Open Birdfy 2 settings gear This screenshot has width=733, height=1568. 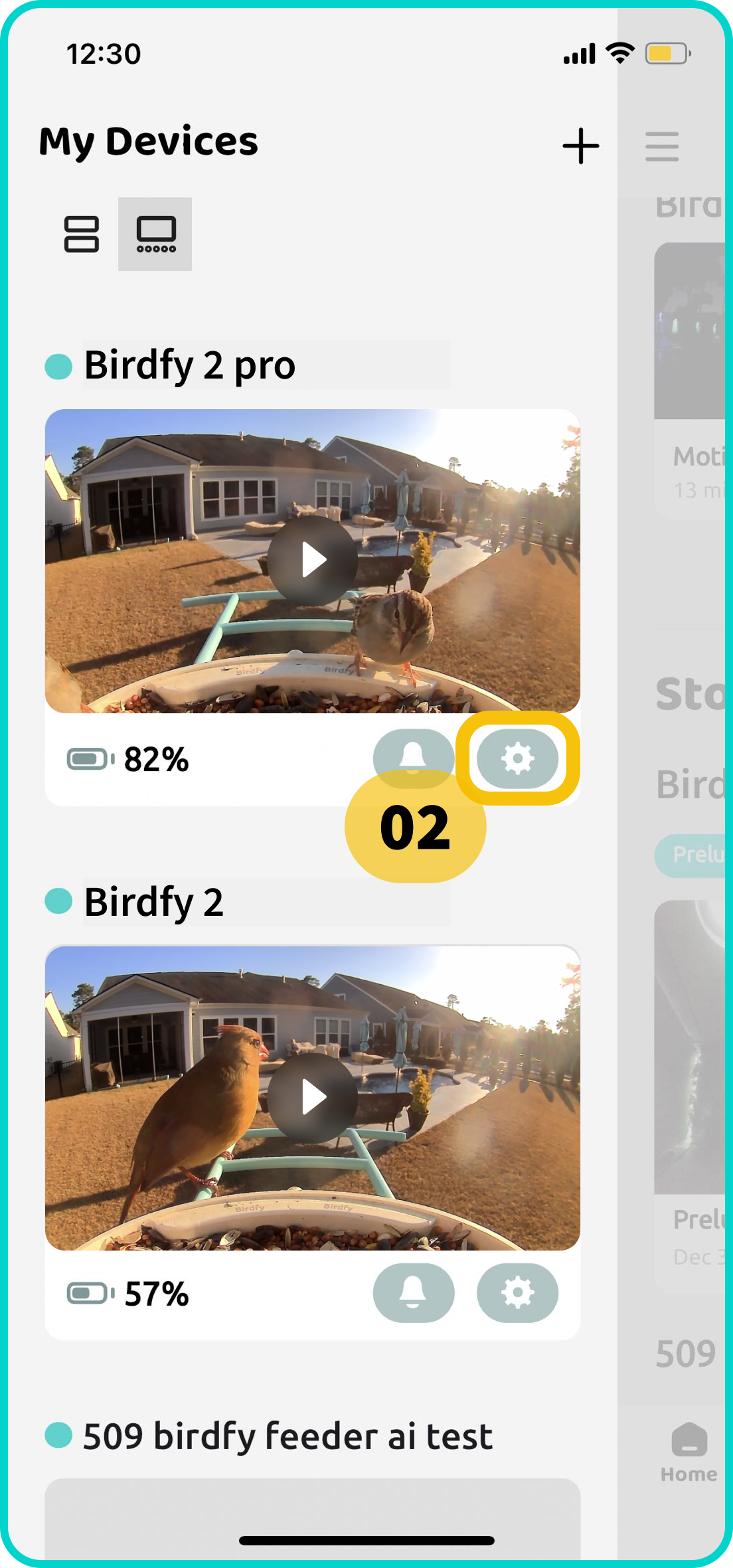(517, 1292)
